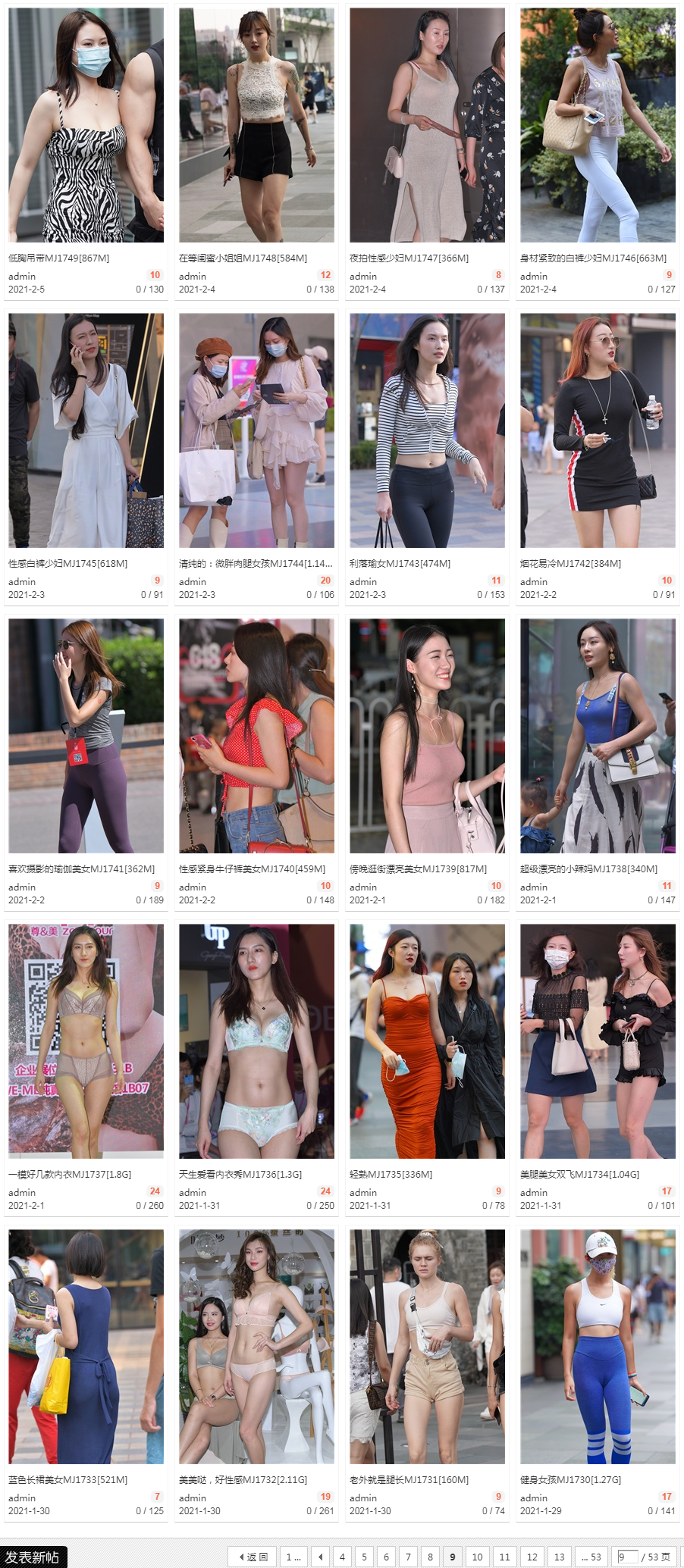This screenshot has height=1568, width=684.
Task: Open thread 身材紧致的白裤少妇MJ1746[663M]
Action: click(x=593, y=258)
